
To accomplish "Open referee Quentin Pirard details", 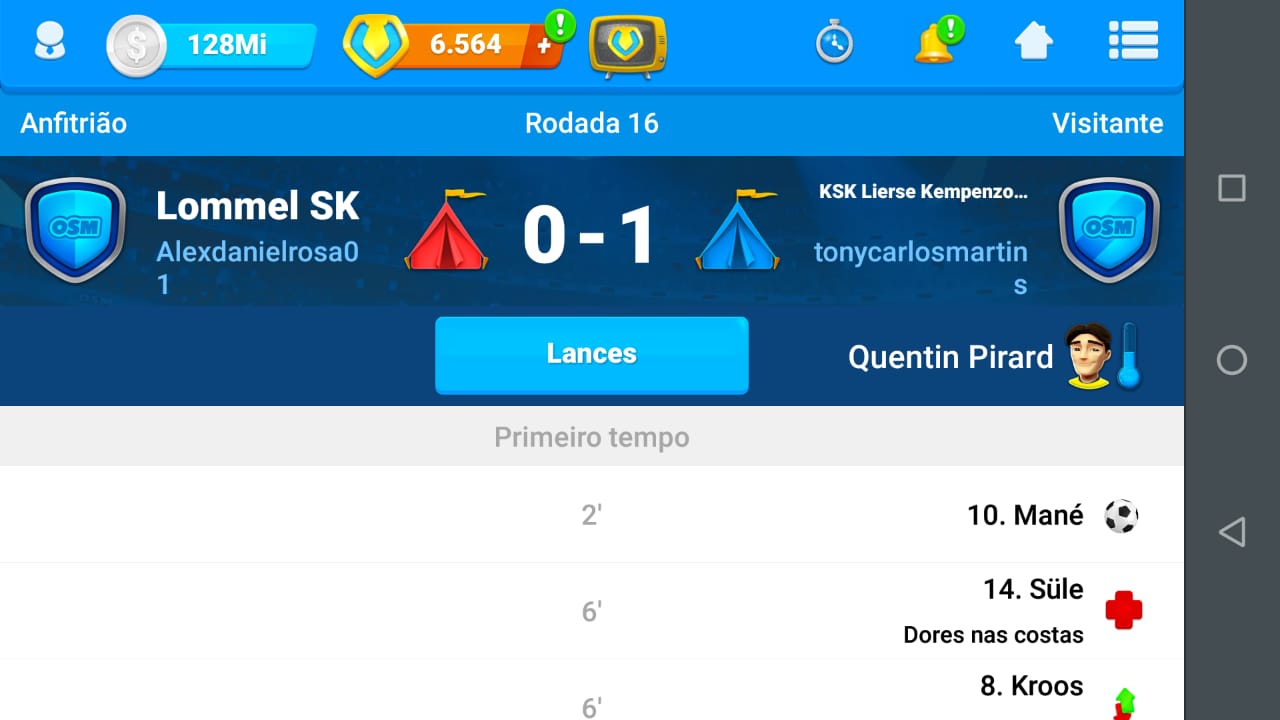I will [x=950, y=357].
